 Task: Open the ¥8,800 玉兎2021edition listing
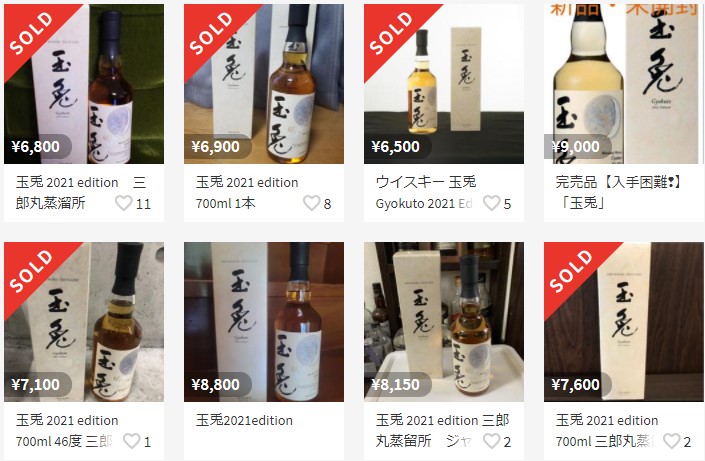pyautogui.click(x=264, y=322)
